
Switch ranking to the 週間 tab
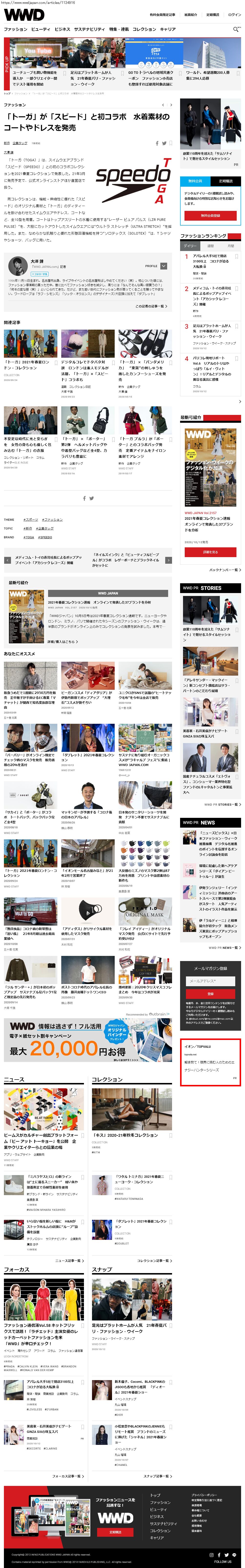[x=210, y=246]
